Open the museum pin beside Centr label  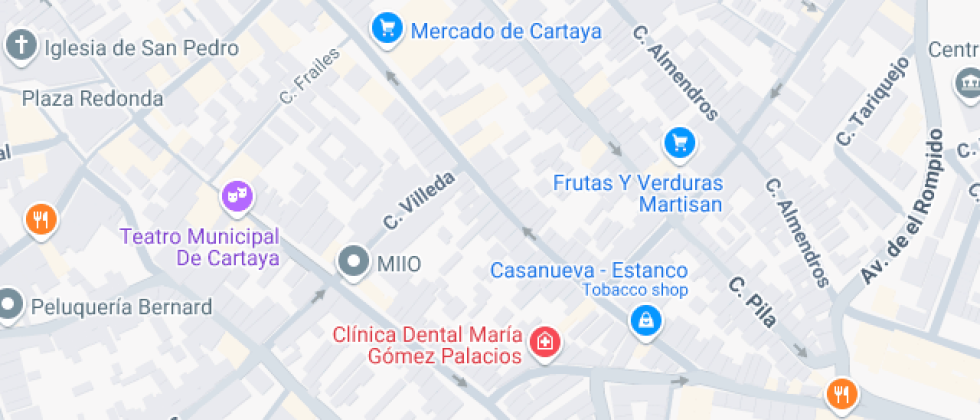(969, 84)
